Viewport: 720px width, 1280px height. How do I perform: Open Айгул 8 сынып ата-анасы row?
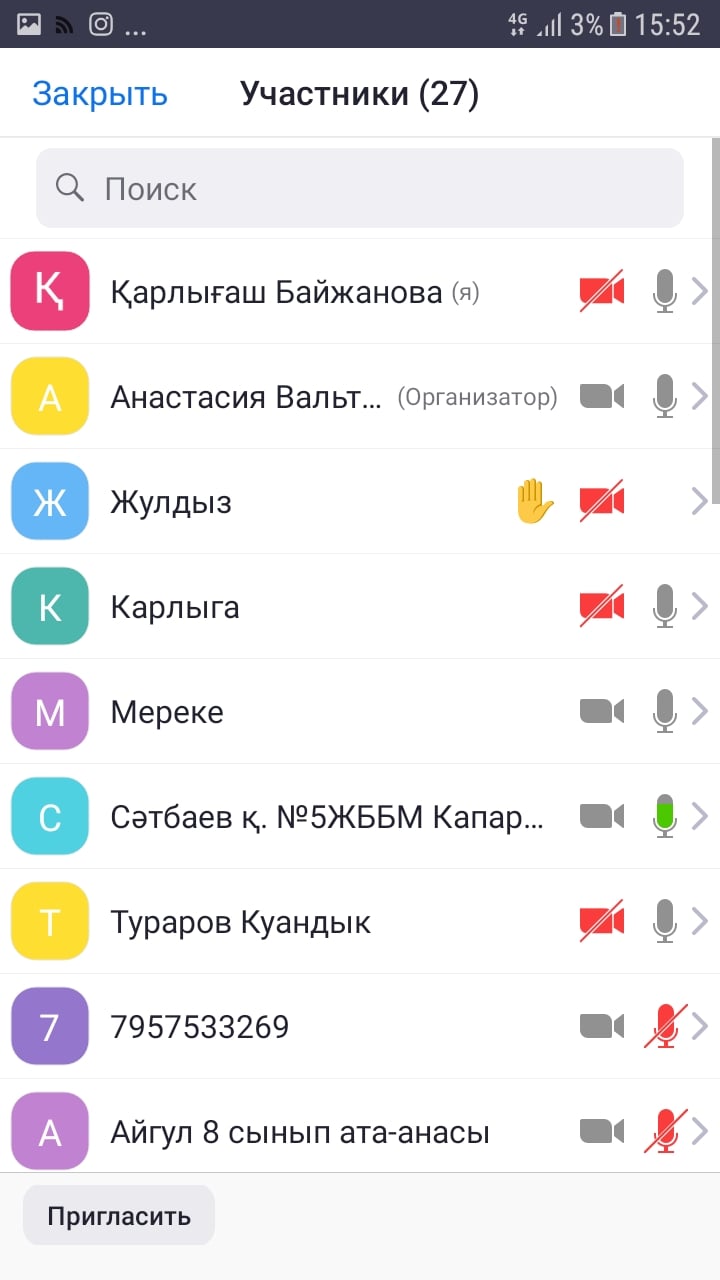coord(360,1126)
